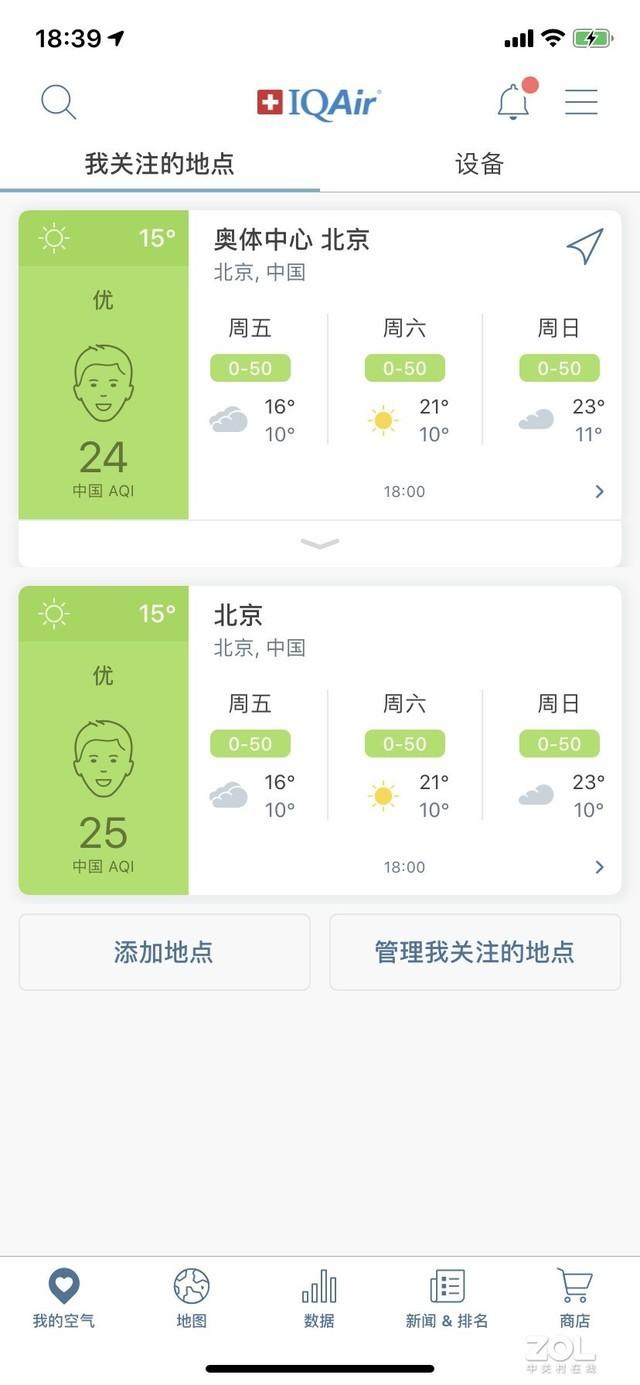The width and height of the screenshot is (640, 1385).
Task: Expand the 奥体中心 card with the down chevron
Action: pyautogui.click(x=320, y=544)
